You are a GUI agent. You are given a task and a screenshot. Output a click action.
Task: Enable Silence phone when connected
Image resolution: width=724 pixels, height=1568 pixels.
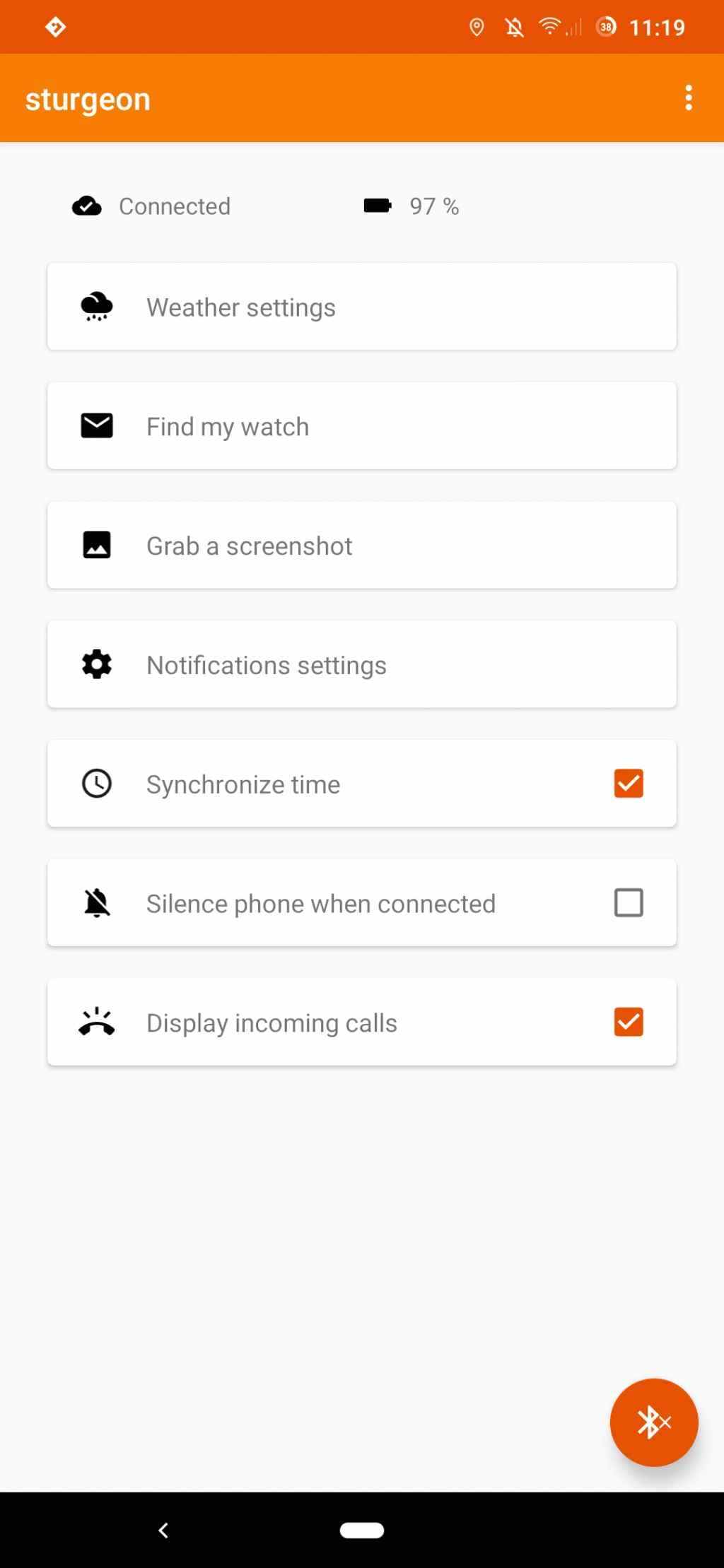(x=628, y=902)
